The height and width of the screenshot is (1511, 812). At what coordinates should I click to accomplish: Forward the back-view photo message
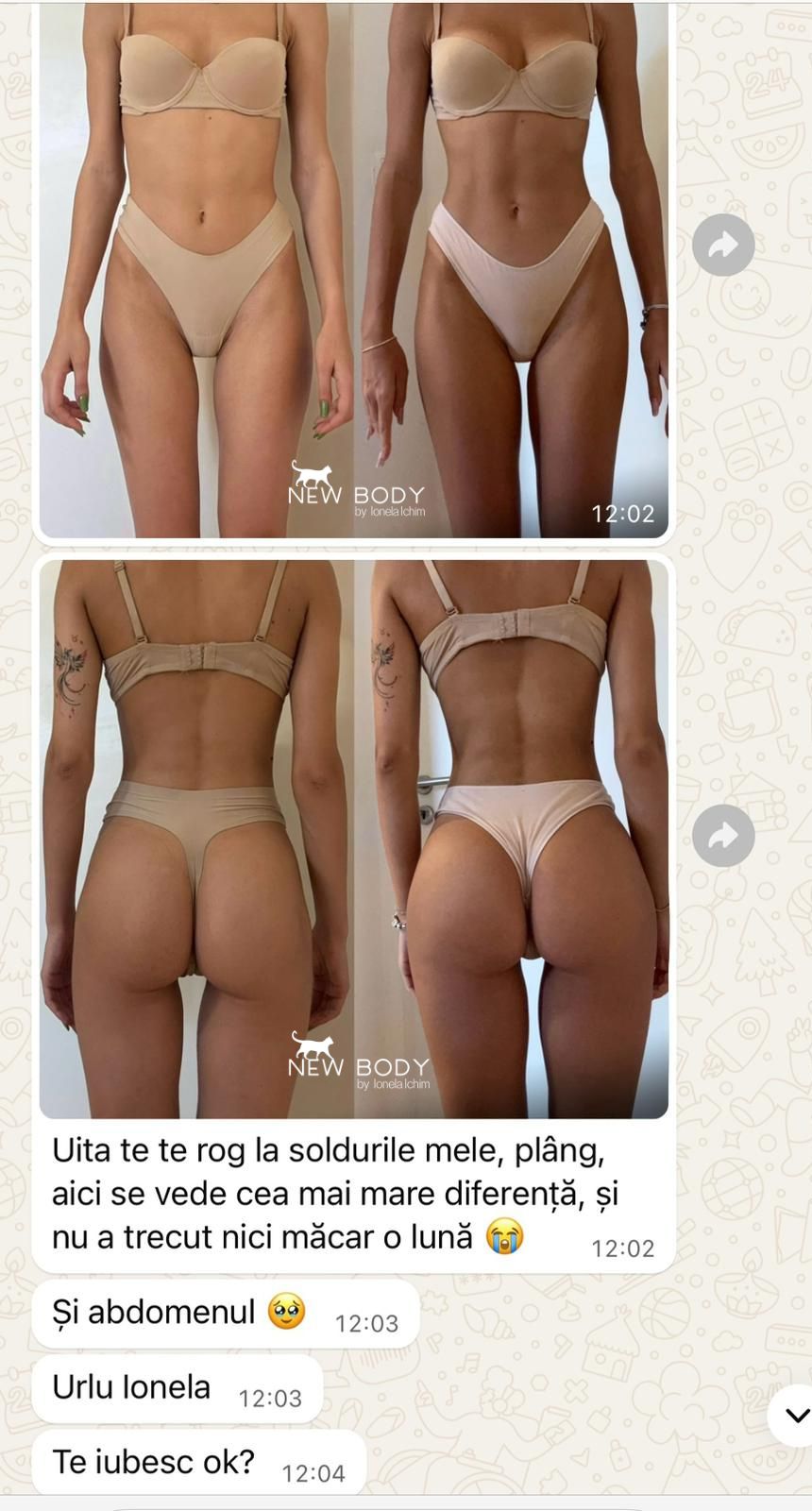[x=723, y=836]
